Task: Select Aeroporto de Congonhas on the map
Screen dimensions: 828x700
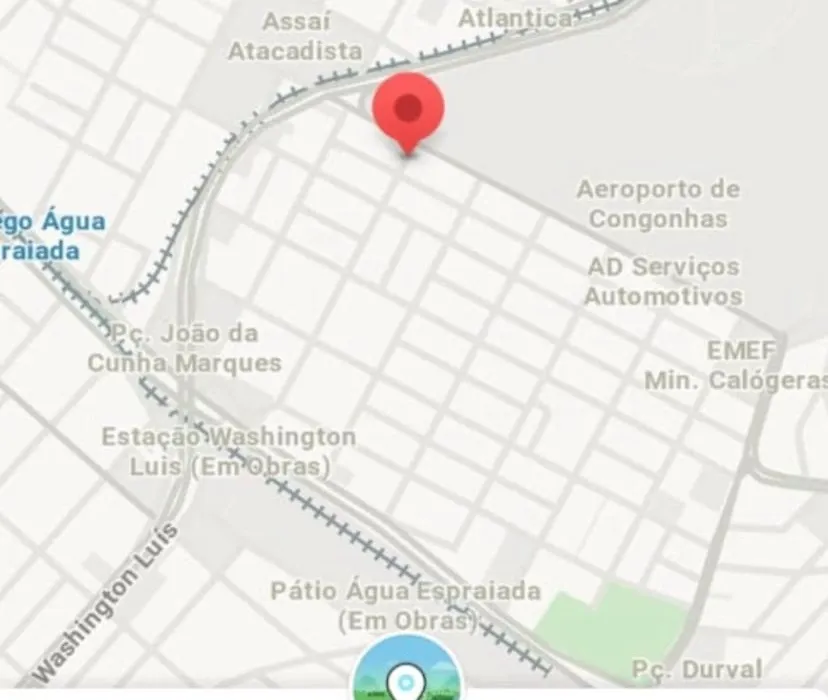Action: [x=658, y=203]
